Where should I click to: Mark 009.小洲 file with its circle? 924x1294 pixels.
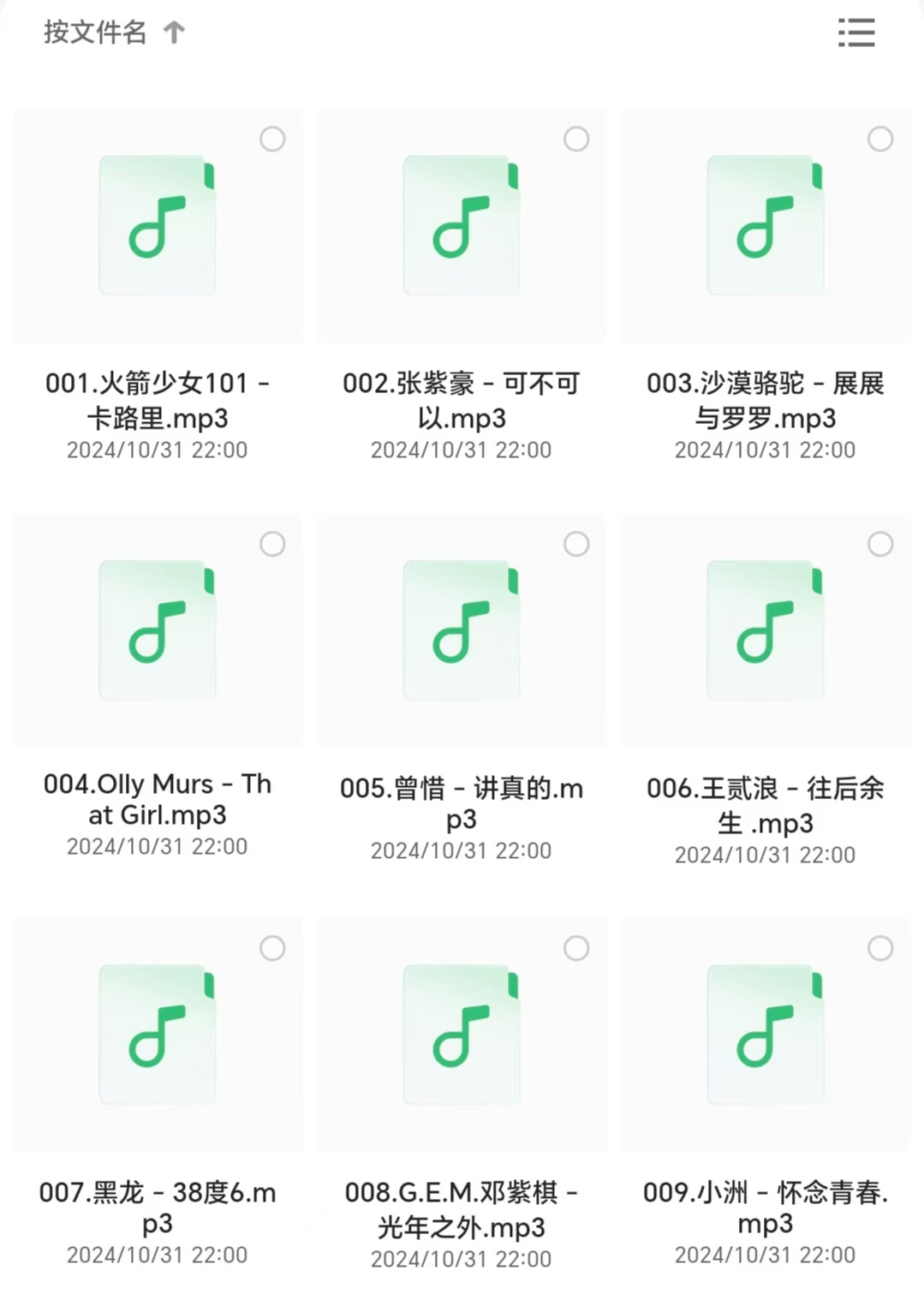coord(880,948)
